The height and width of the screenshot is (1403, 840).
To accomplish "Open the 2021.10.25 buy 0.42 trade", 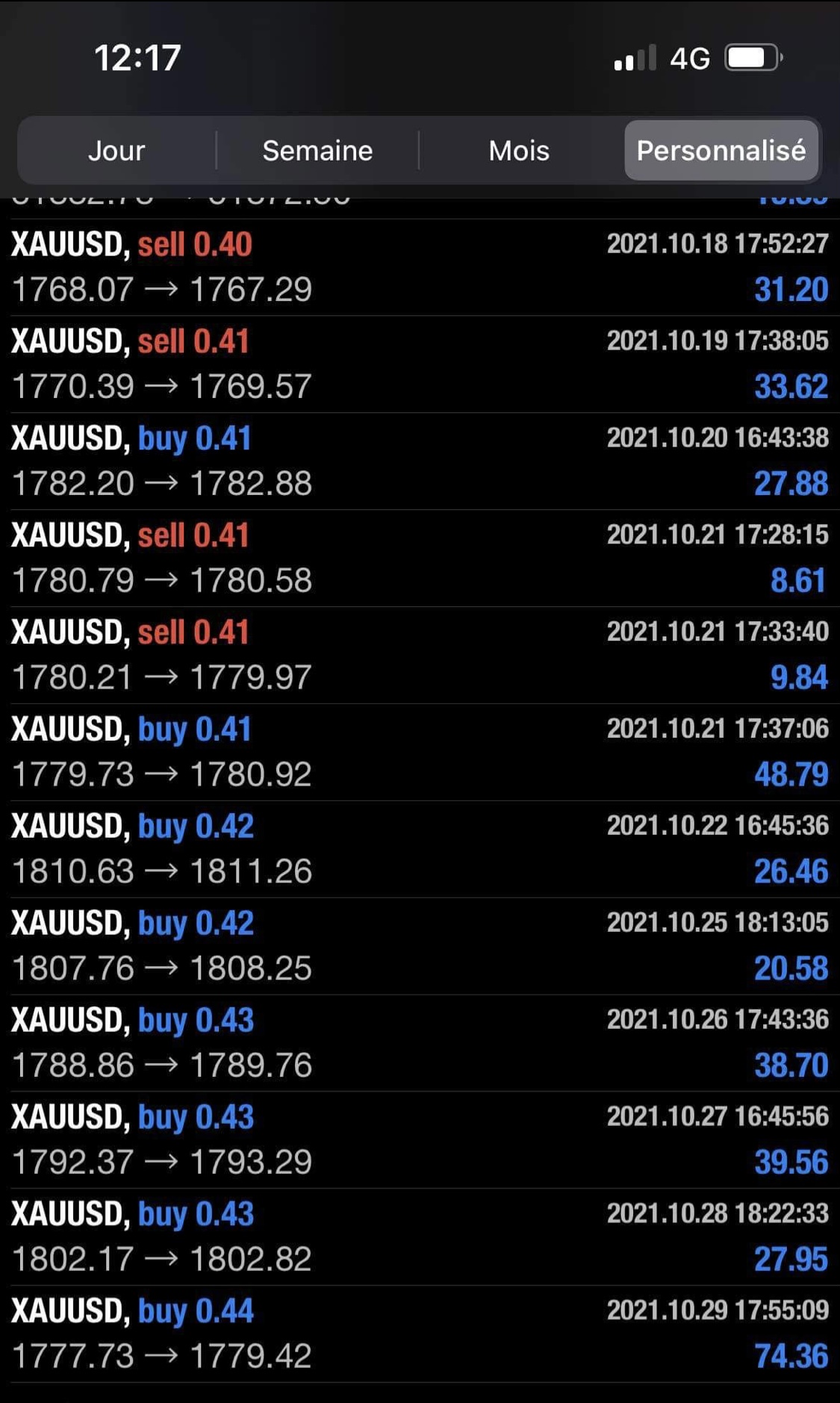I will 420,946.
